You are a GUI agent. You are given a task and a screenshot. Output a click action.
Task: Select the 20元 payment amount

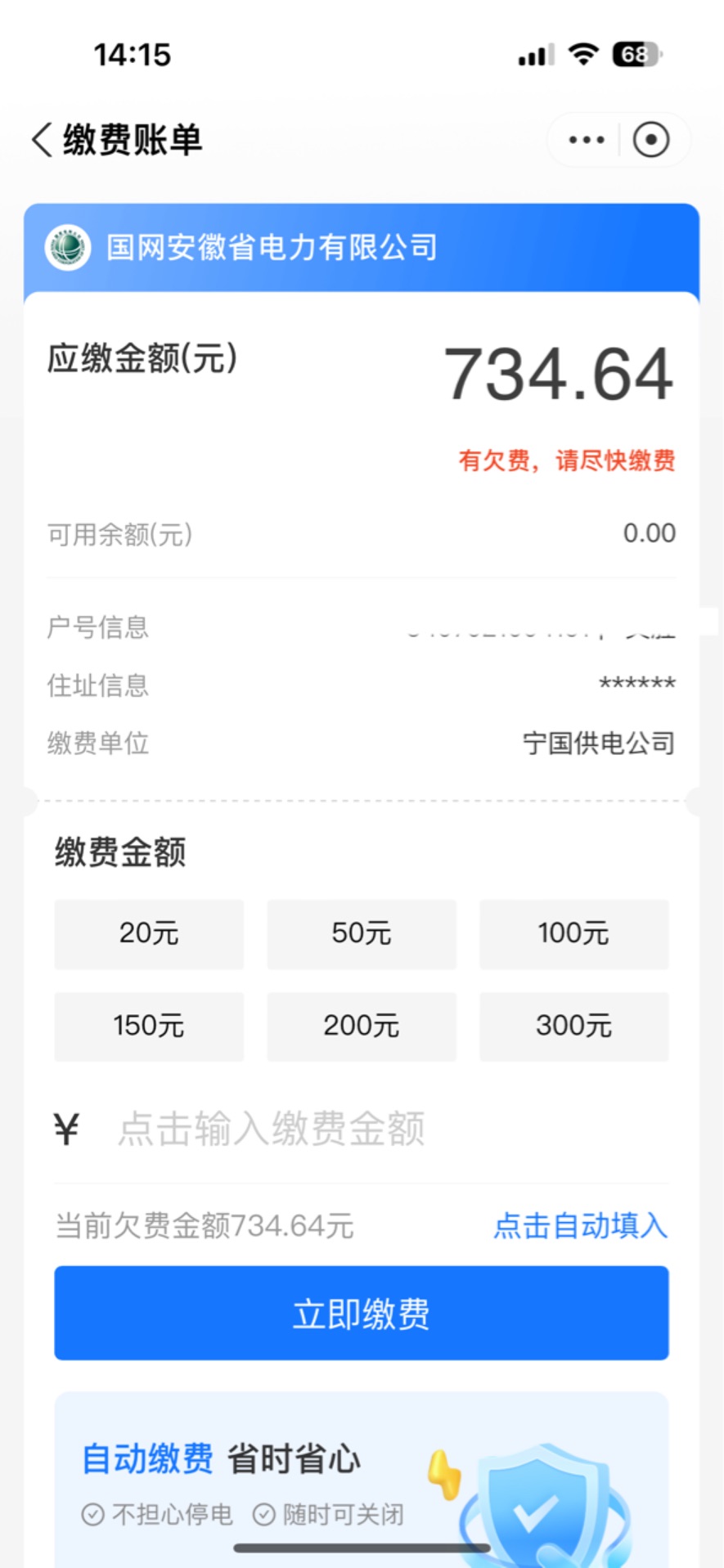tap(149, 934)
